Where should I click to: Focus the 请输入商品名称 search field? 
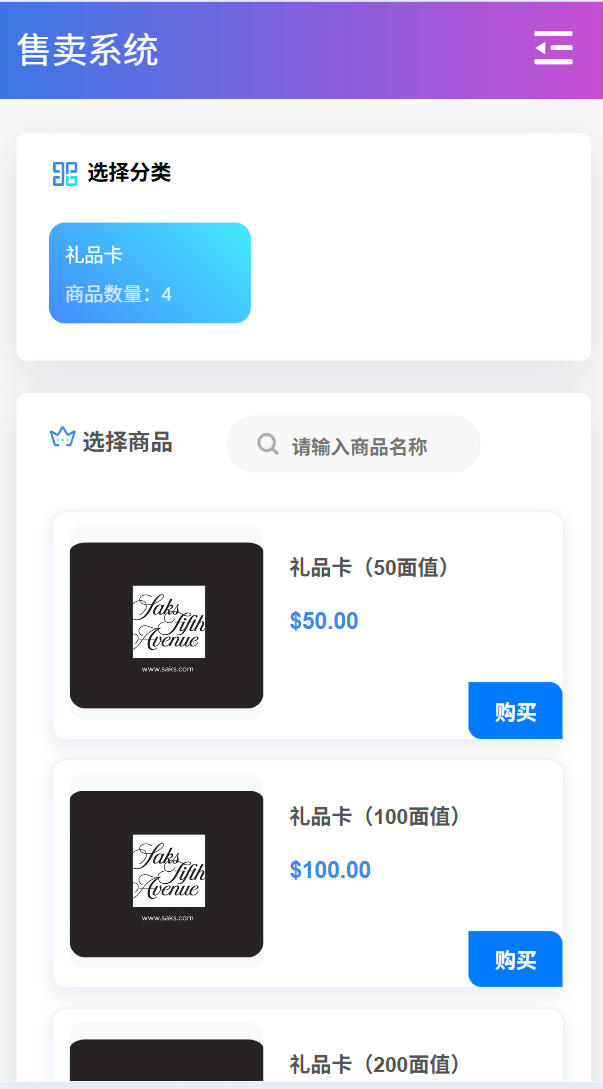(360, 446)
